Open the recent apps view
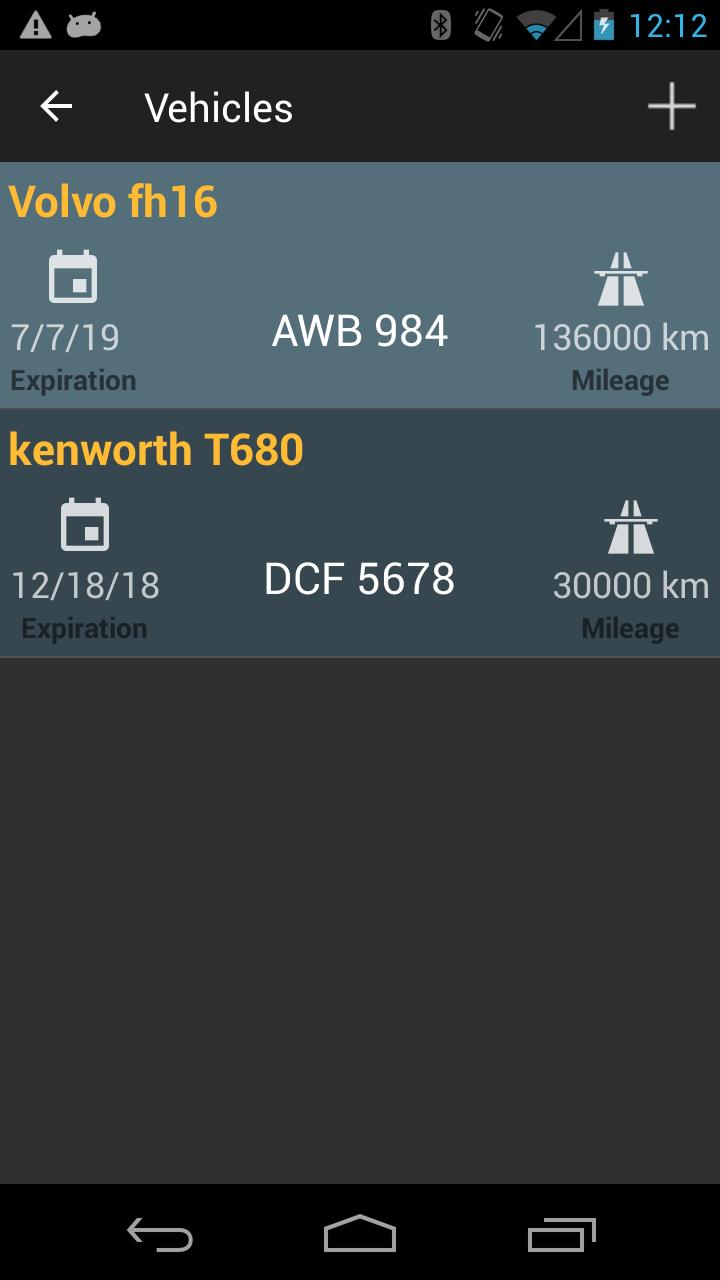Image resolution: width=720 pixels, height=1280 pixels. pos(561,1234)
